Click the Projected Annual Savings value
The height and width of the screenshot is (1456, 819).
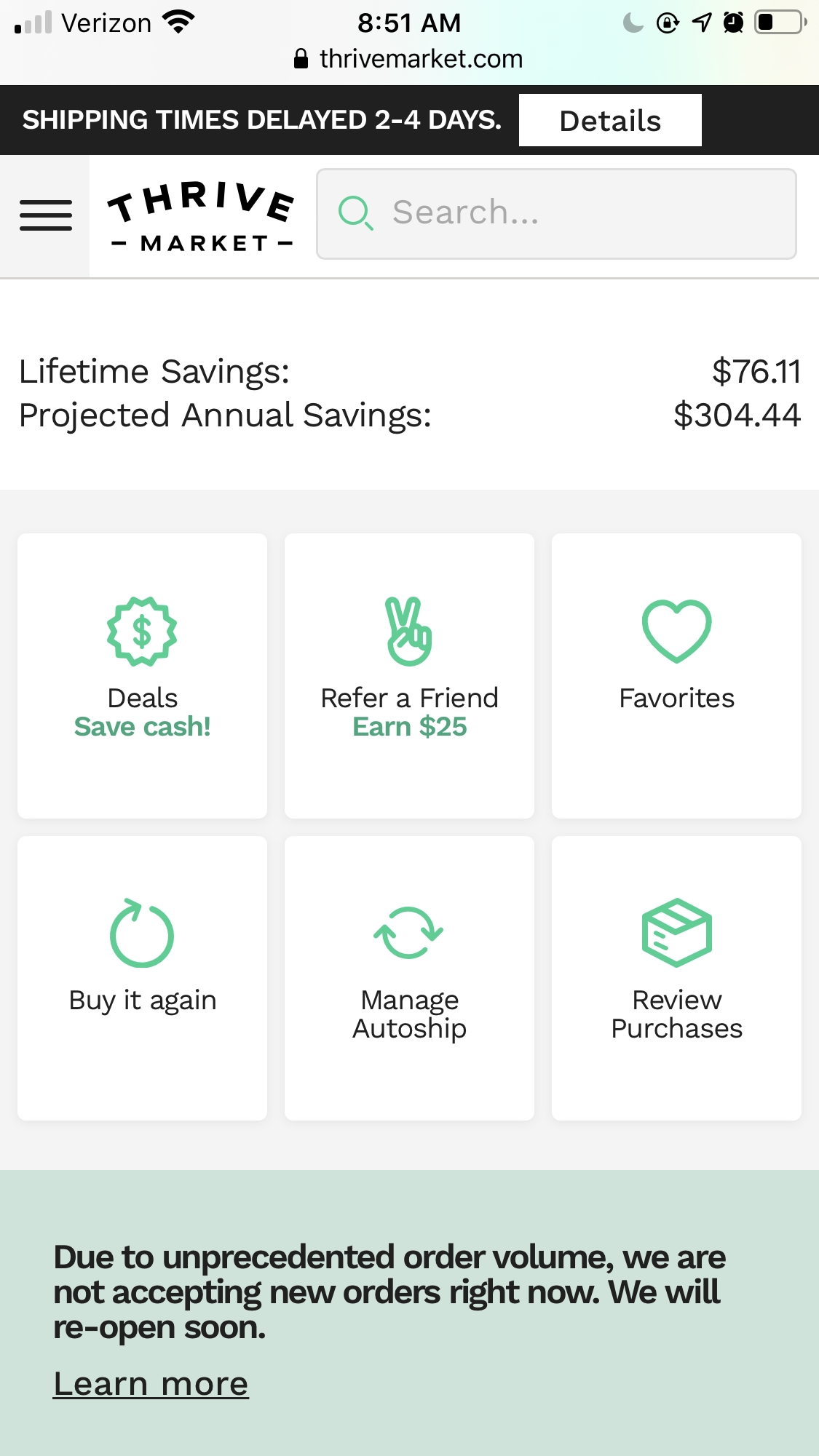738,415
